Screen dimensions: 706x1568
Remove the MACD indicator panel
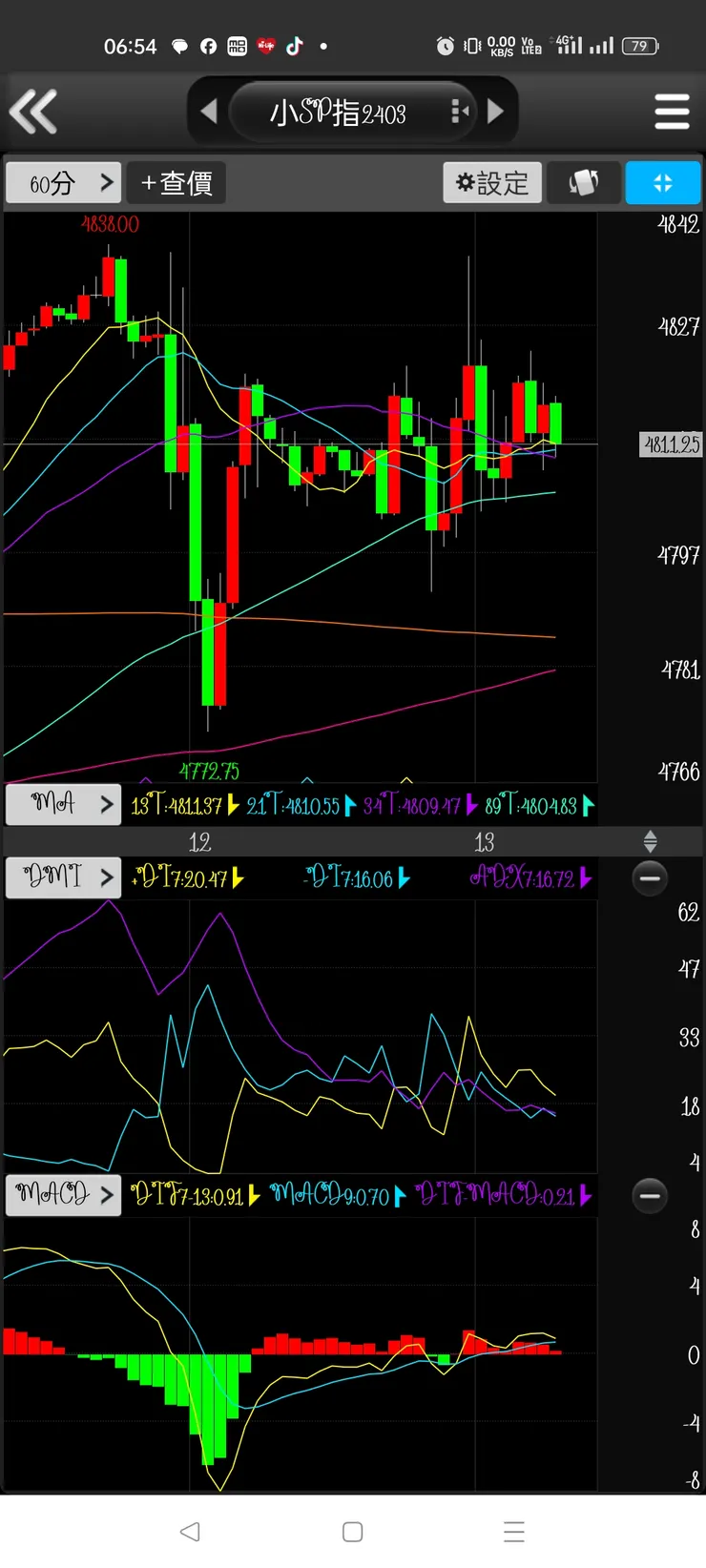[x=650, y=1194]
